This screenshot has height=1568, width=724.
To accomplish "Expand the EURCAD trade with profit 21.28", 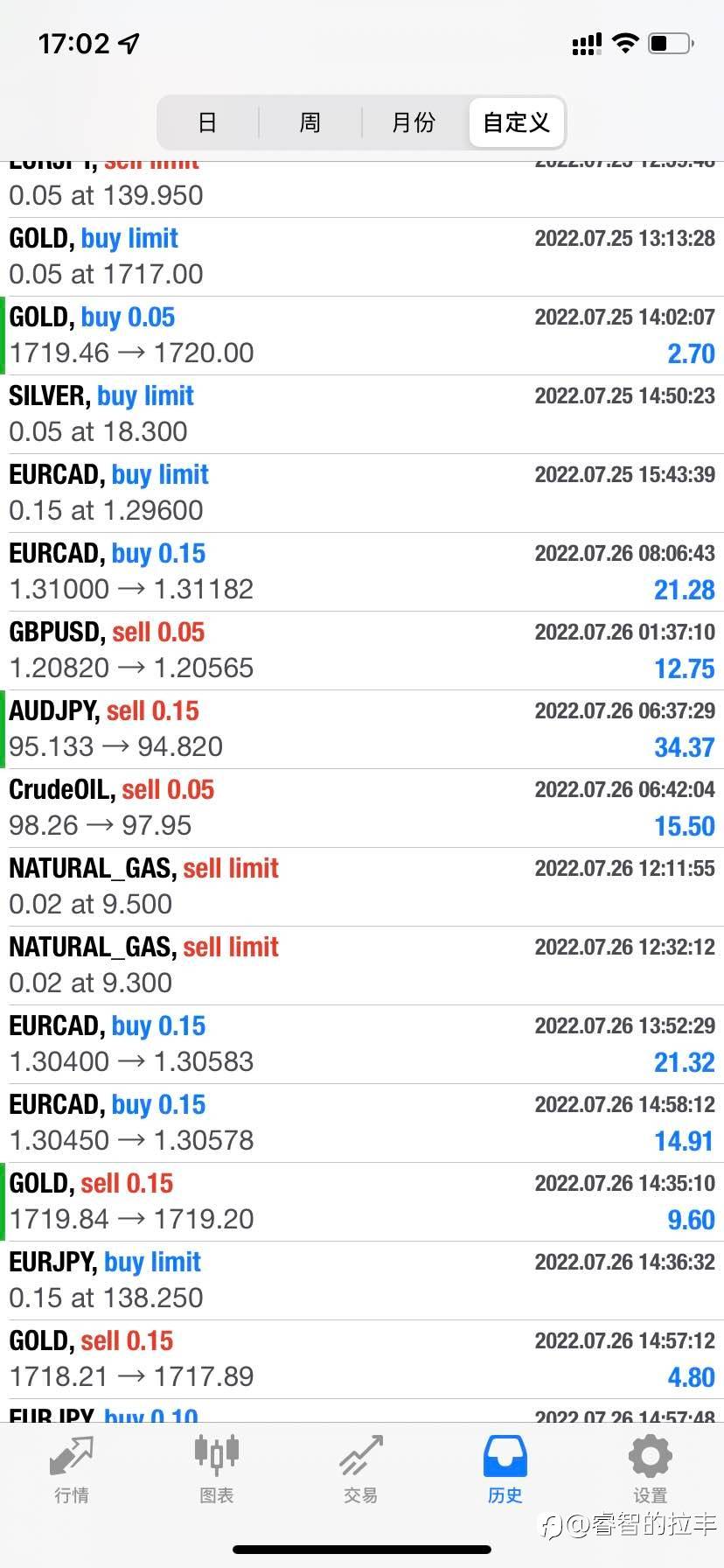I will coord(362,572).
